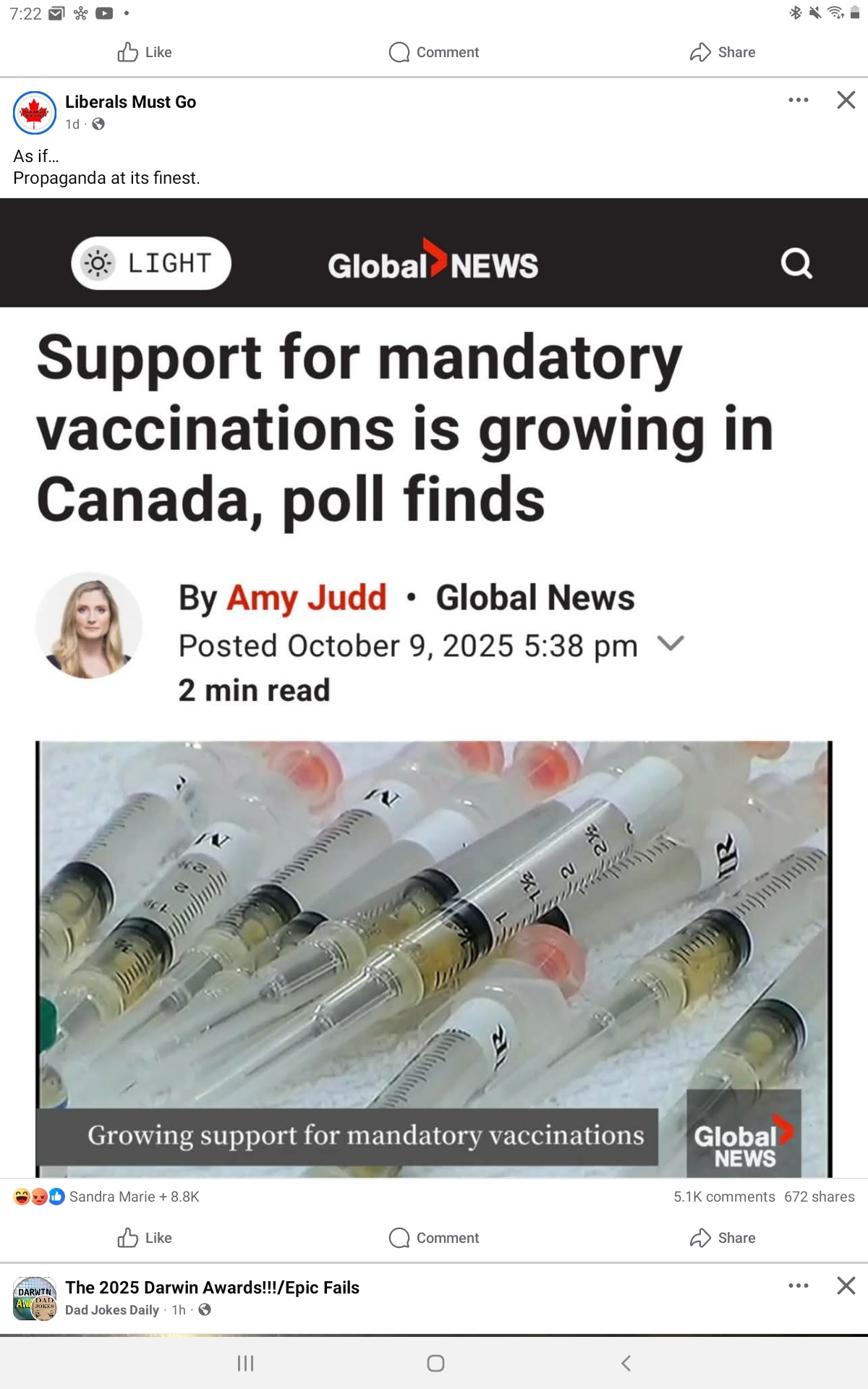868x1389 pixels.
Task: Open The 2025 Darwin Awards!!!/Epic Fails group
Action: point(212,1287)
